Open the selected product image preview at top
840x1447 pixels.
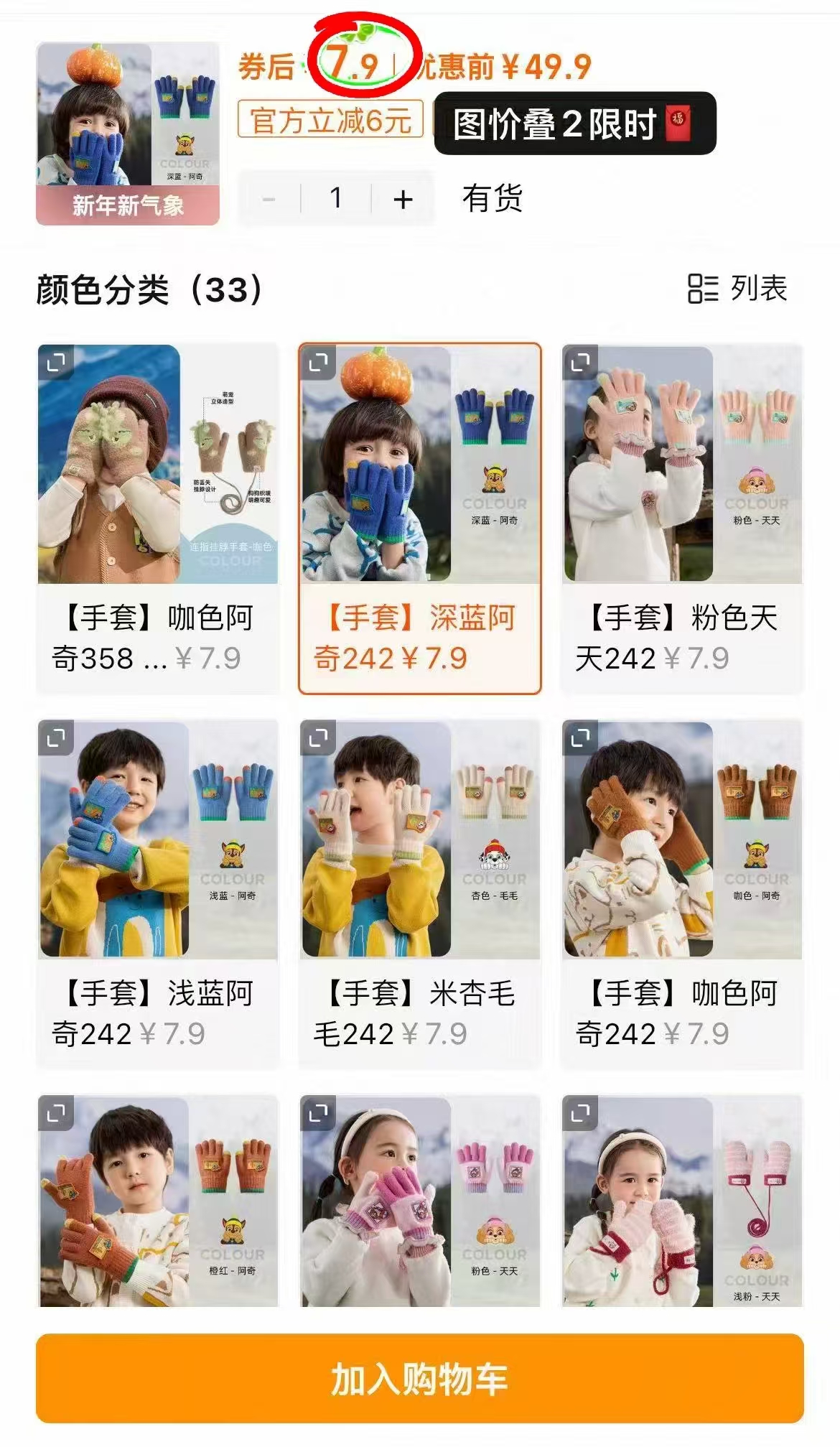[128, 134]
